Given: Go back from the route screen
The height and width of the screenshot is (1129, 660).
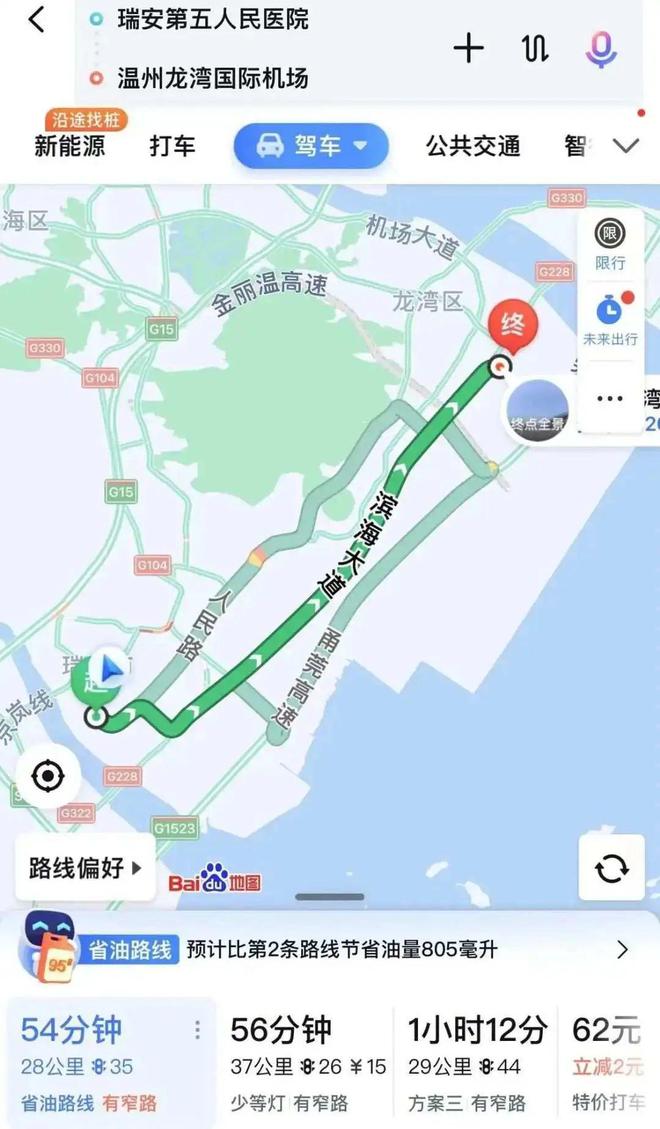Looking at the screenshot, I should tap(37, 19).
